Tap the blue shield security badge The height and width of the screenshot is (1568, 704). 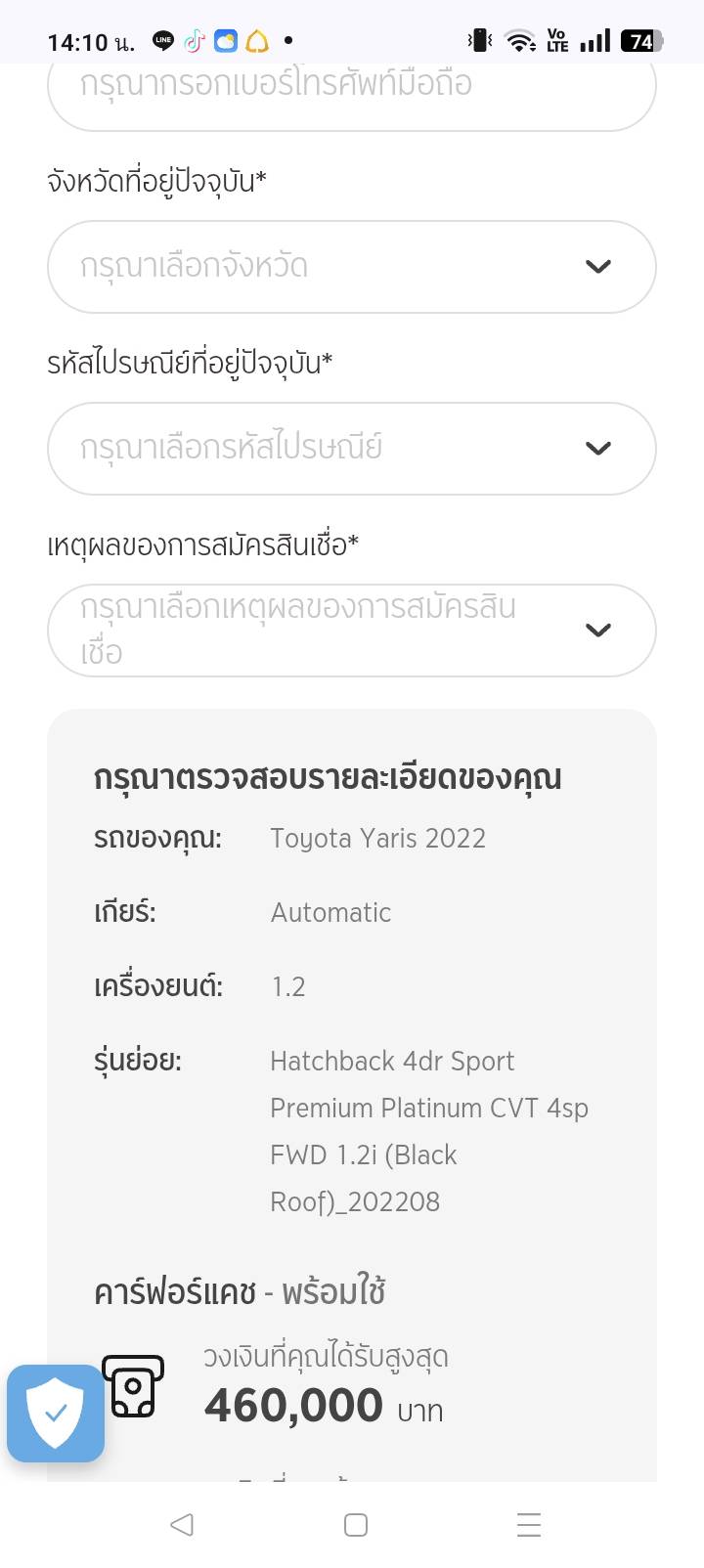point(56,1414)
